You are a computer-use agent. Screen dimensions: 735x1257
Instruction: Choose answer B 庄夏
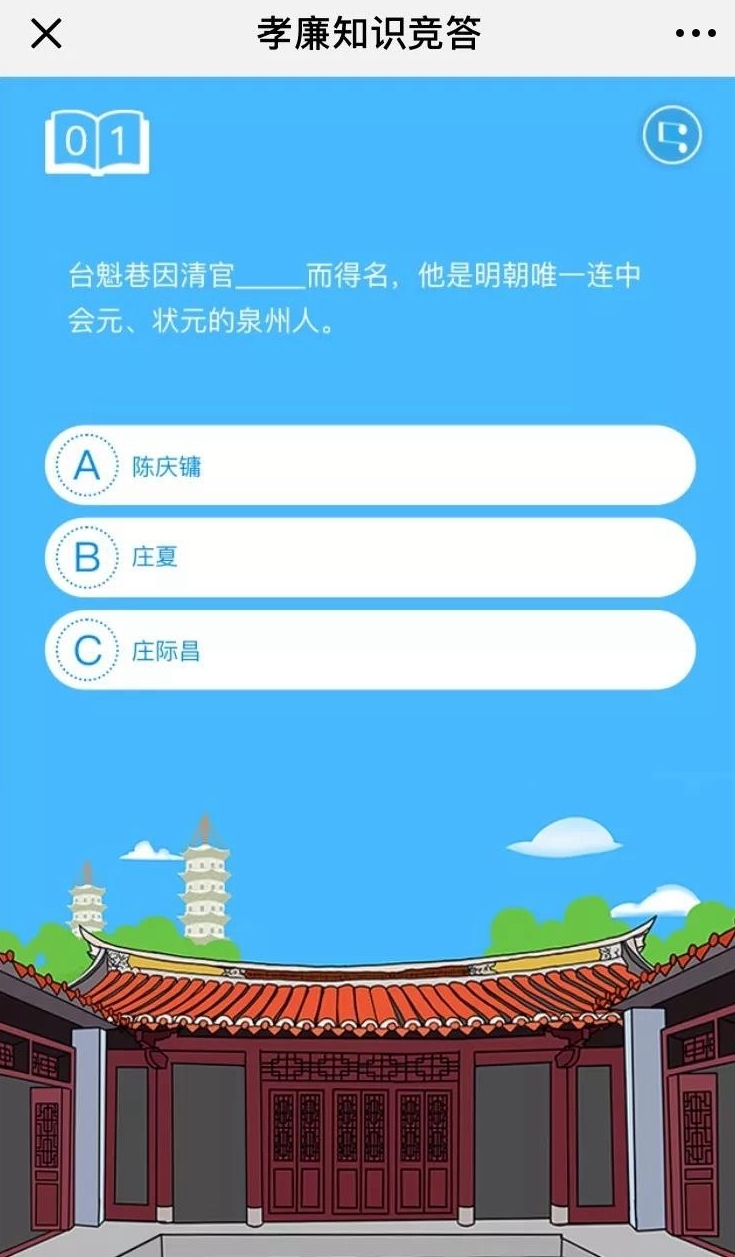coord(370,557)
